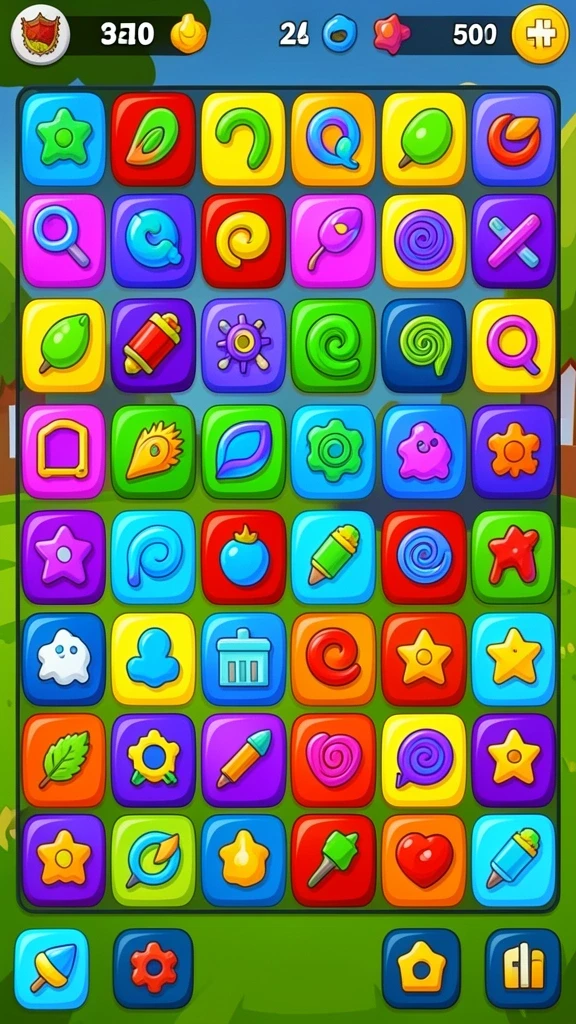
Task: Tap the red splat star tile on green
Action: tap(513, 557)
